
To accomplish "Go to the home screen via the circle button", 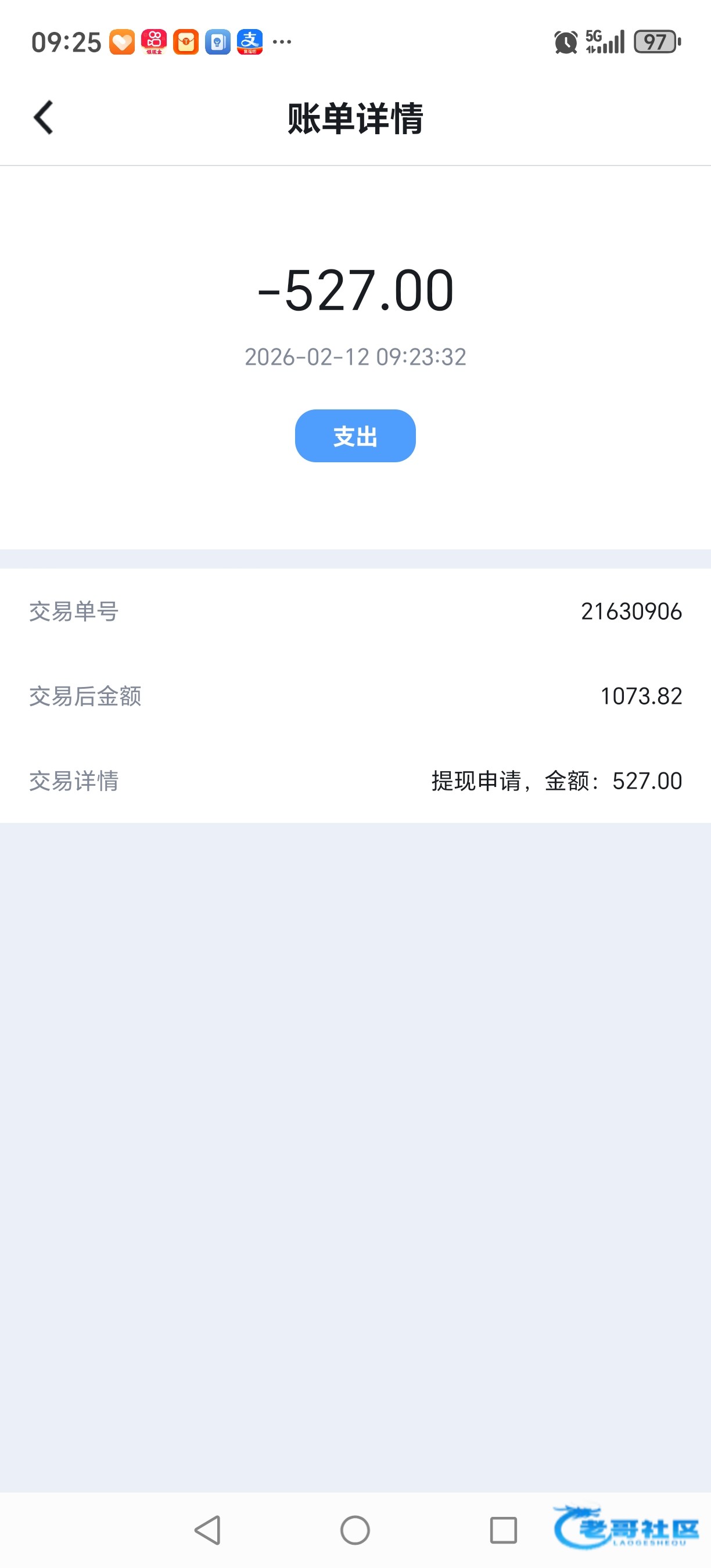I will tap(355, 1530).
